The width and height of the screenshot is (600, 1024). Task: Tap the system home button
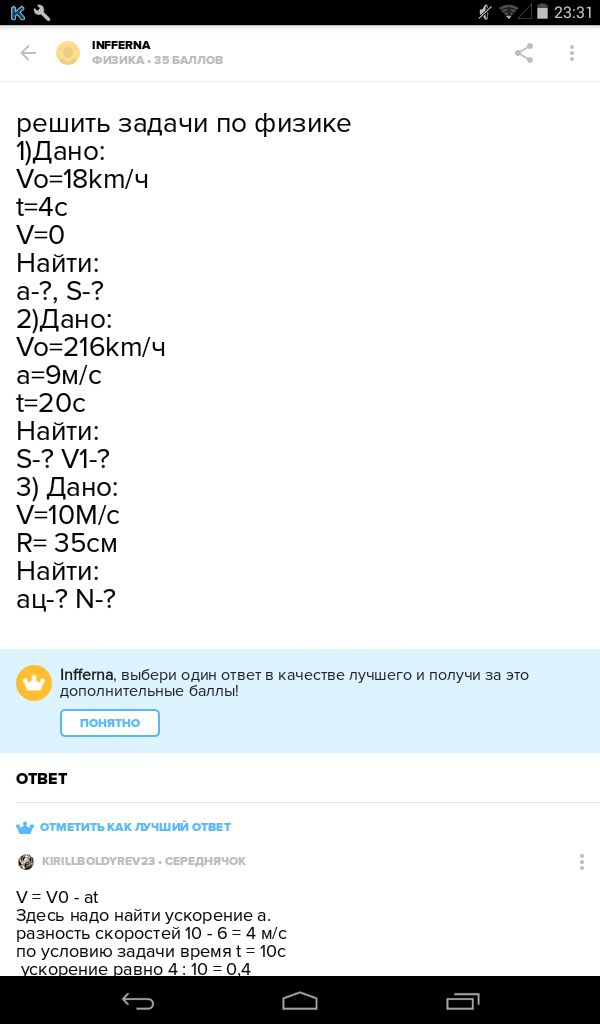pos(300,1000)
